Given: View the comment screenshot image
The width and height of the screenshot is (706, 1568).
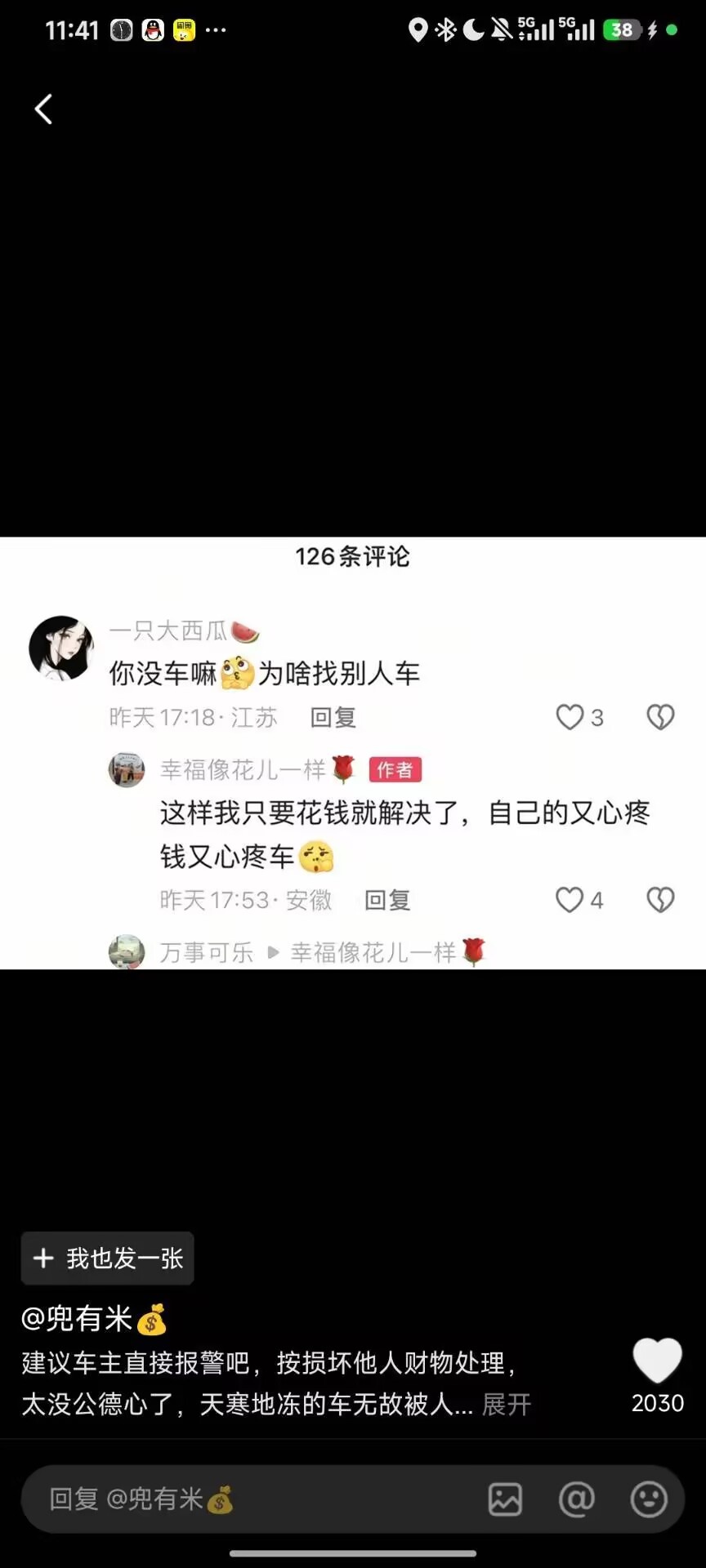Looking at the screenshot, I should point(353,752).
